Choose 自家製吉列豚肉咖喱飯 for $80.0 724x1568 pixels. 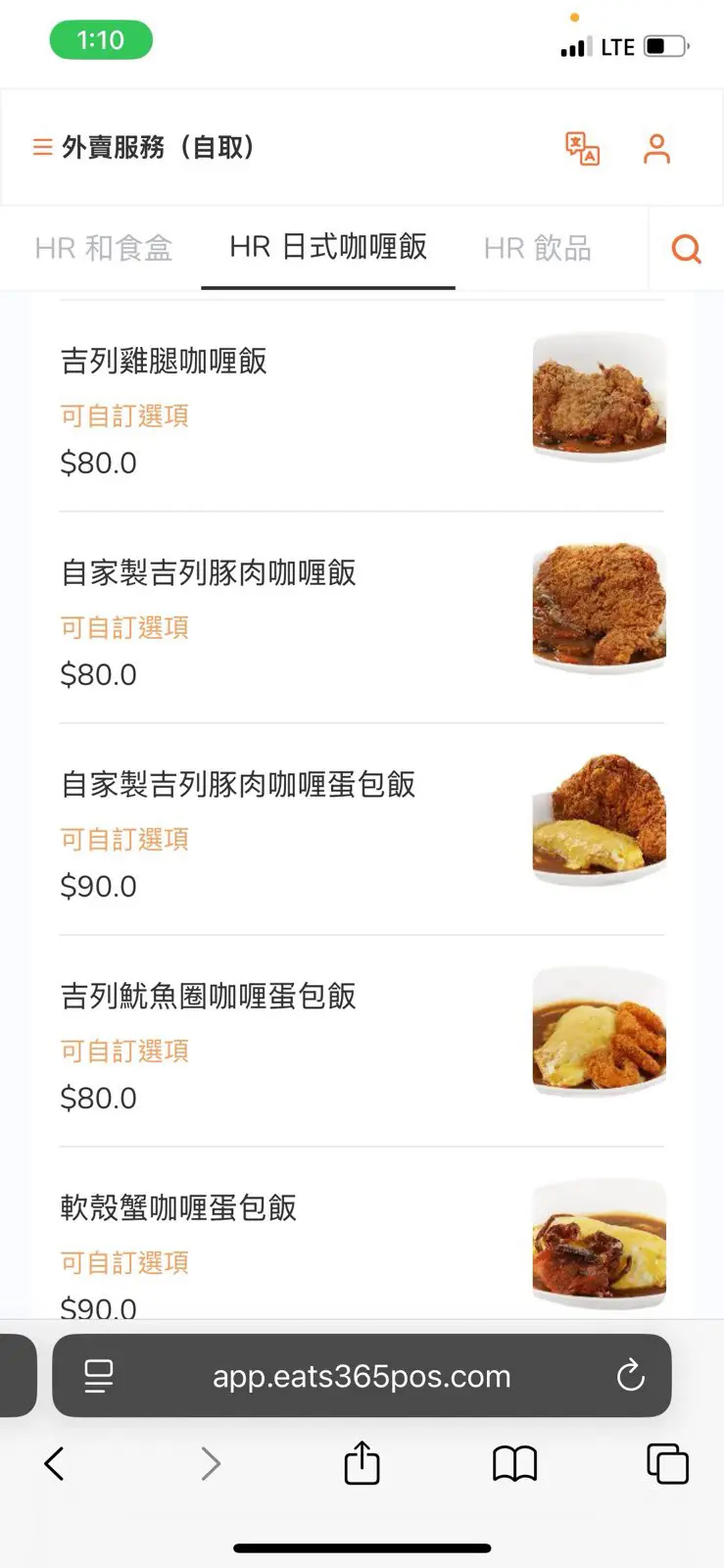(208, 573)
